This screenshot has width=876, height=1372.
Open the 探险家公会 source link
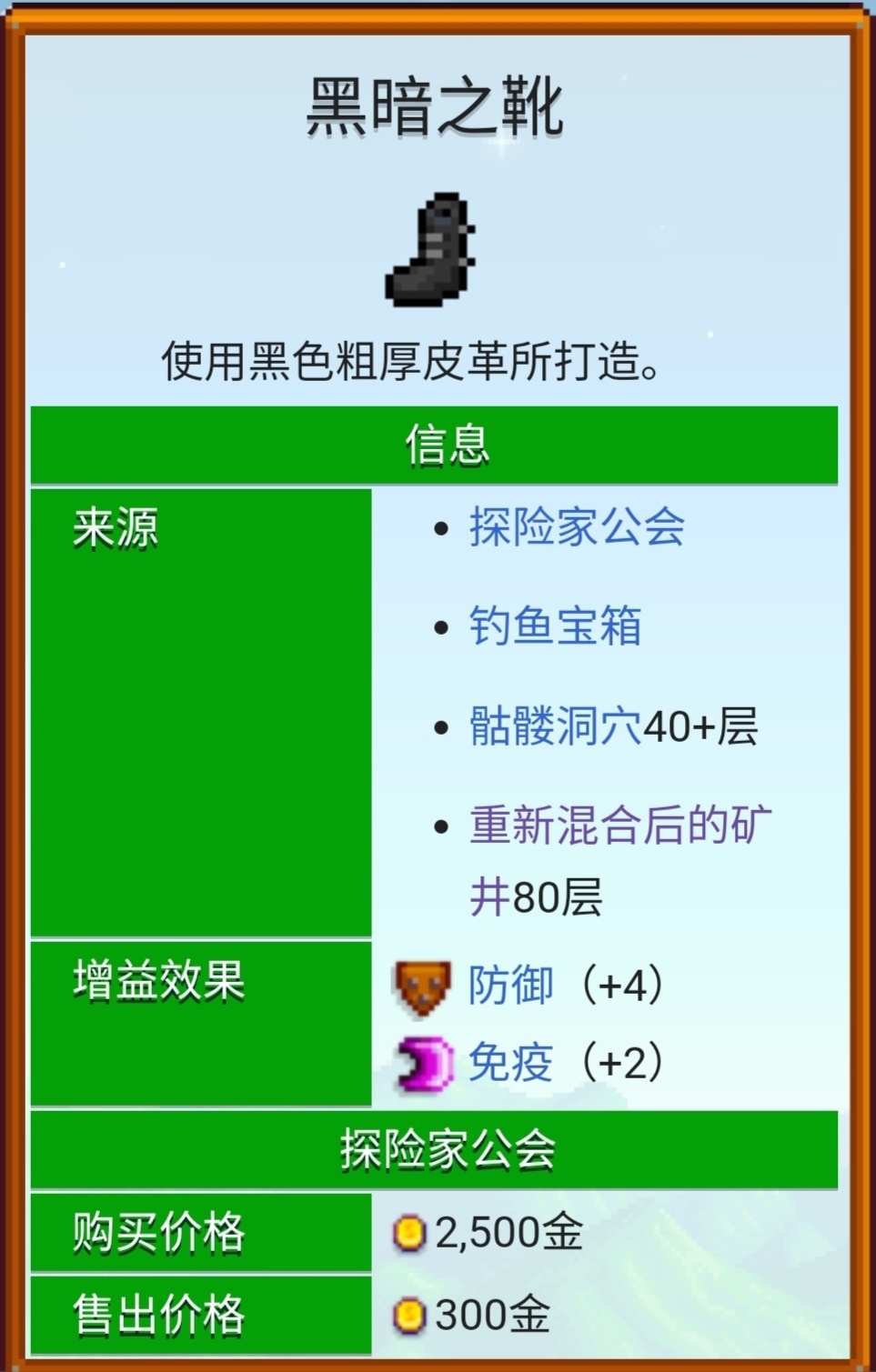[577, 527]
